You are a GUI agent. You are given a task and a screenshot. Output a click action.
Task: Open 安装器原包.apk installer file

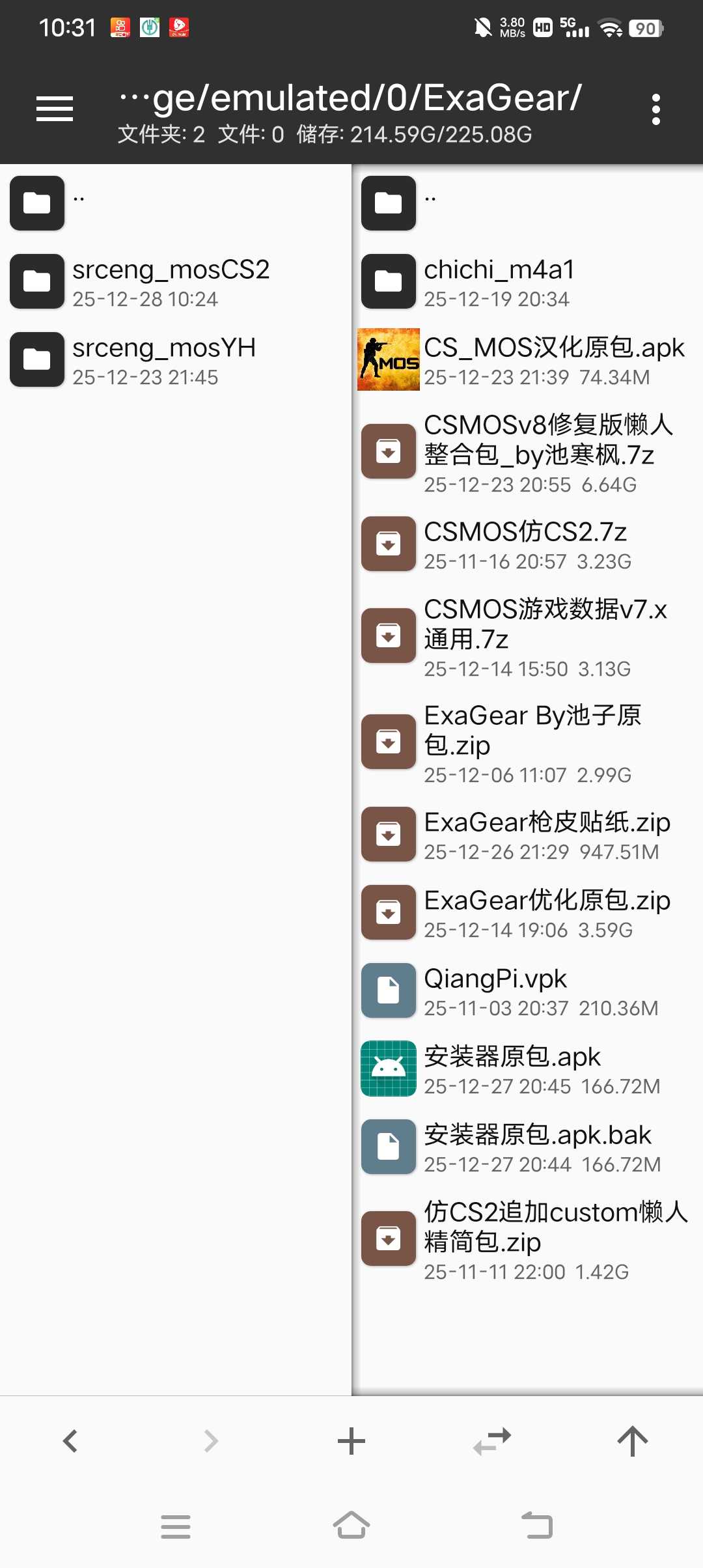512,1069
